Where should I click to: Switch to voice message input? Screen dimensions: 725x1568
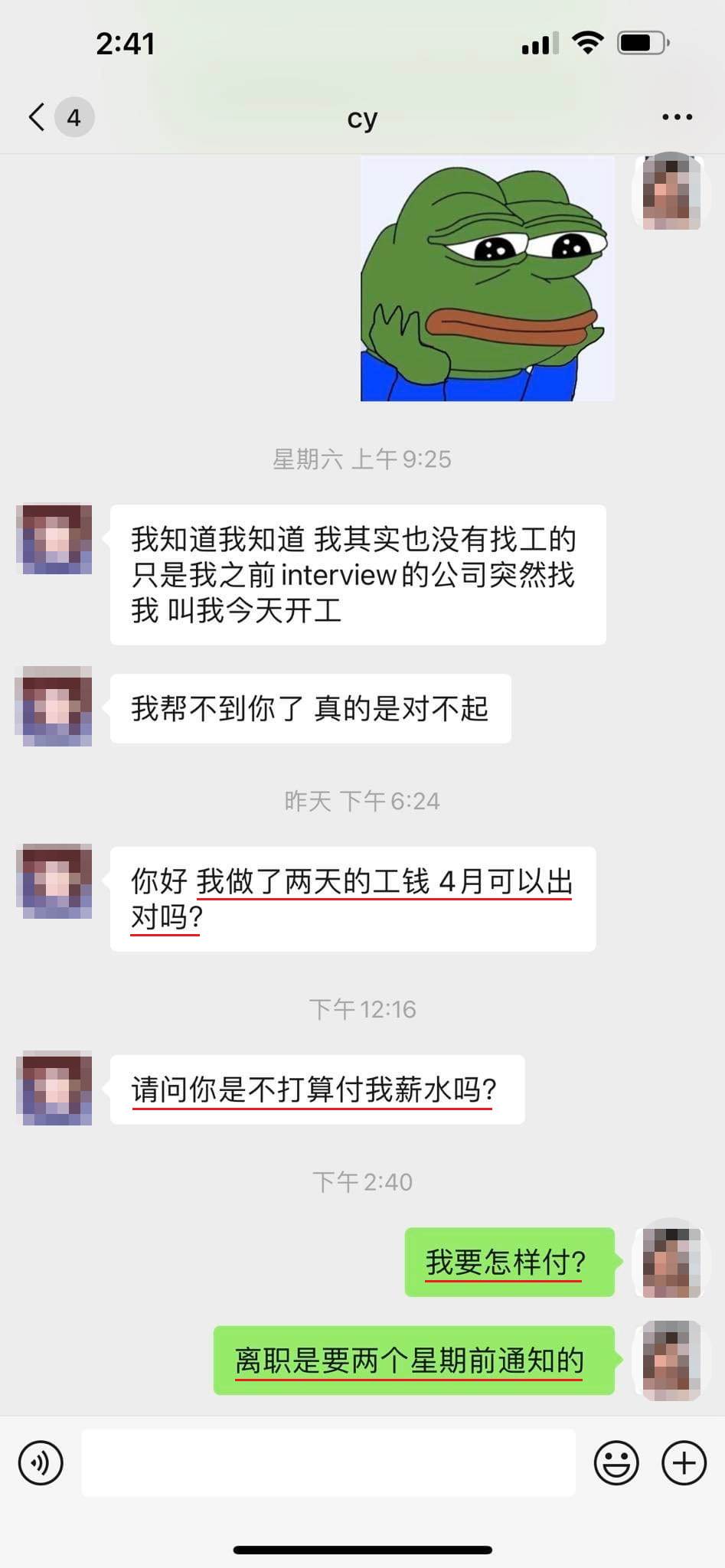tap(41, 1463)
